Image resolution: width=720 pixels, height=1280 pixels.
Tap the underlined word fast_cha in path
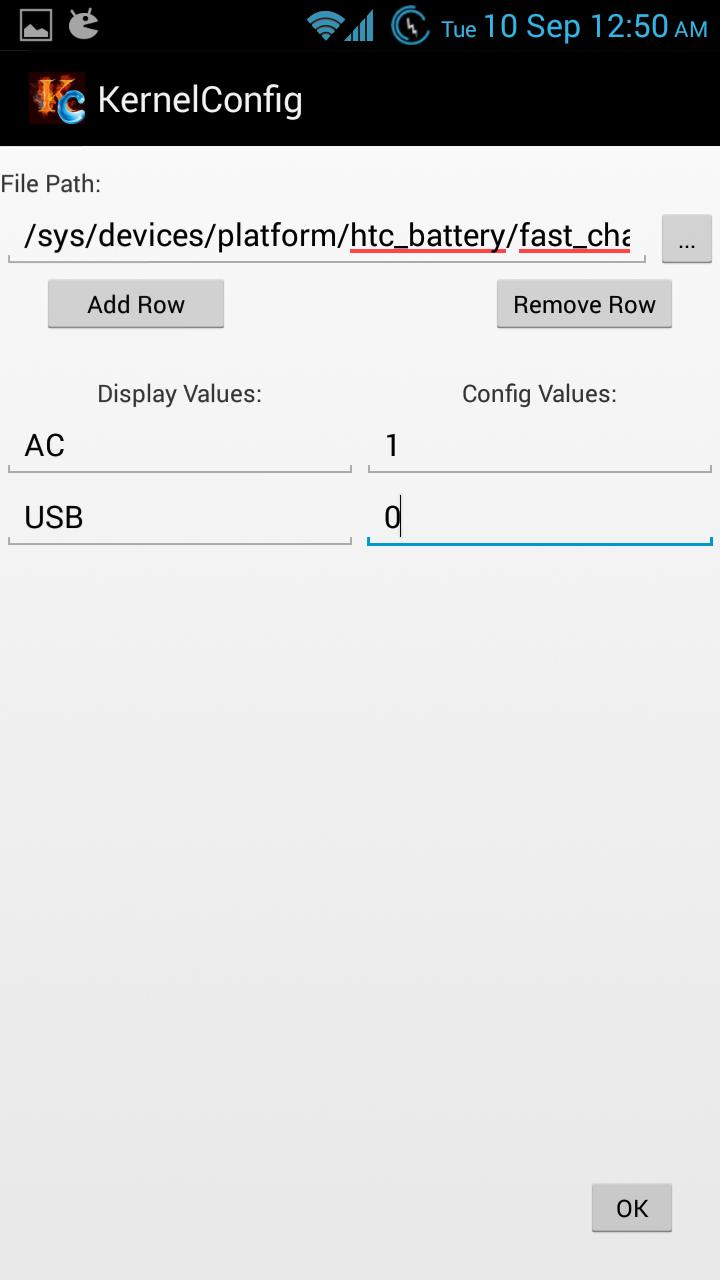coord(575,236)
